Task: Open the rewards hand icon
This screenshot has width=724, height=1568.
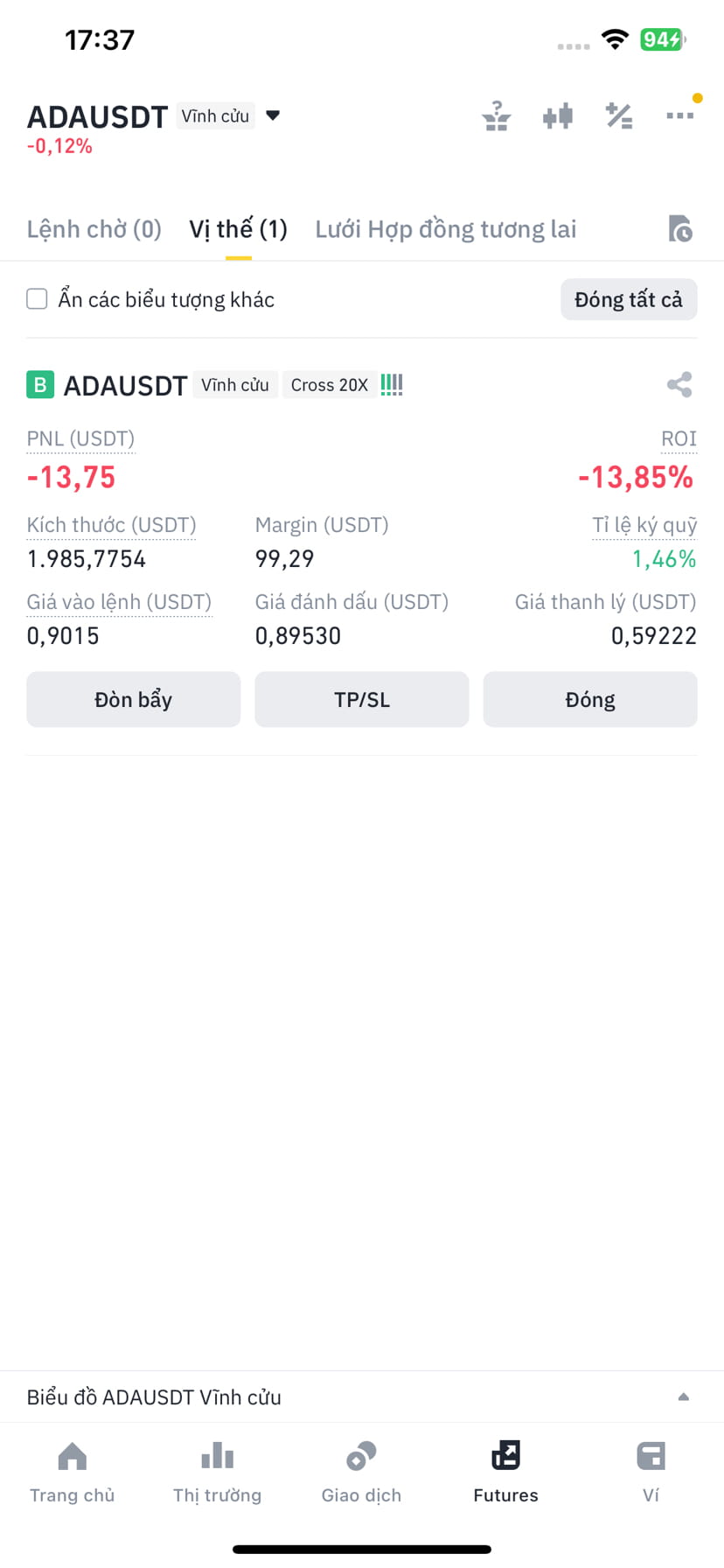Action: (x=497, y=115)
